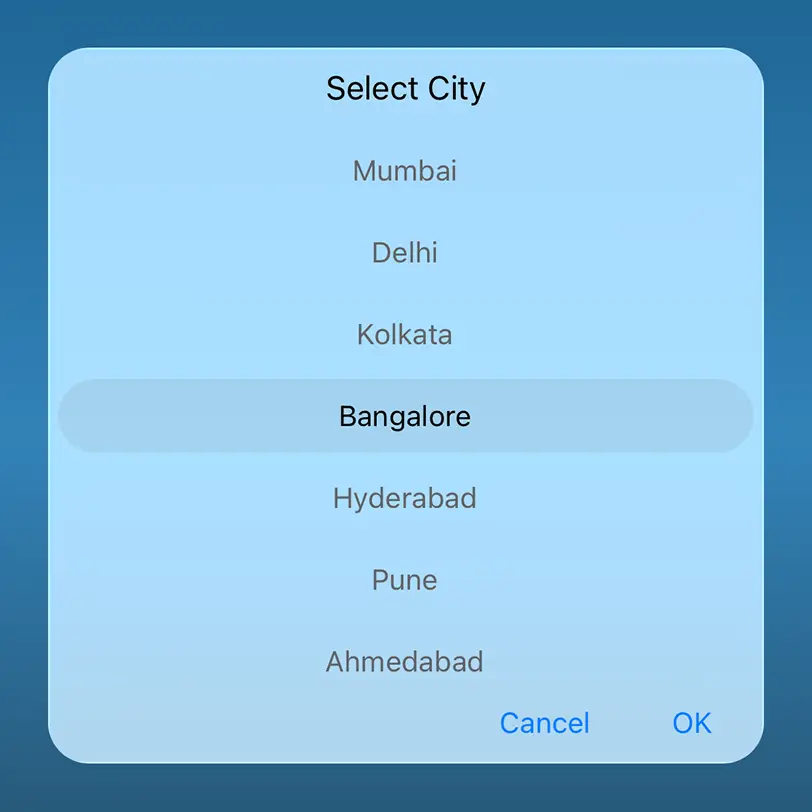This screenshot has height=812, width=812.
Task: Choose Pune in the picker
Action: pyautogui.click(x=405, y=580)
